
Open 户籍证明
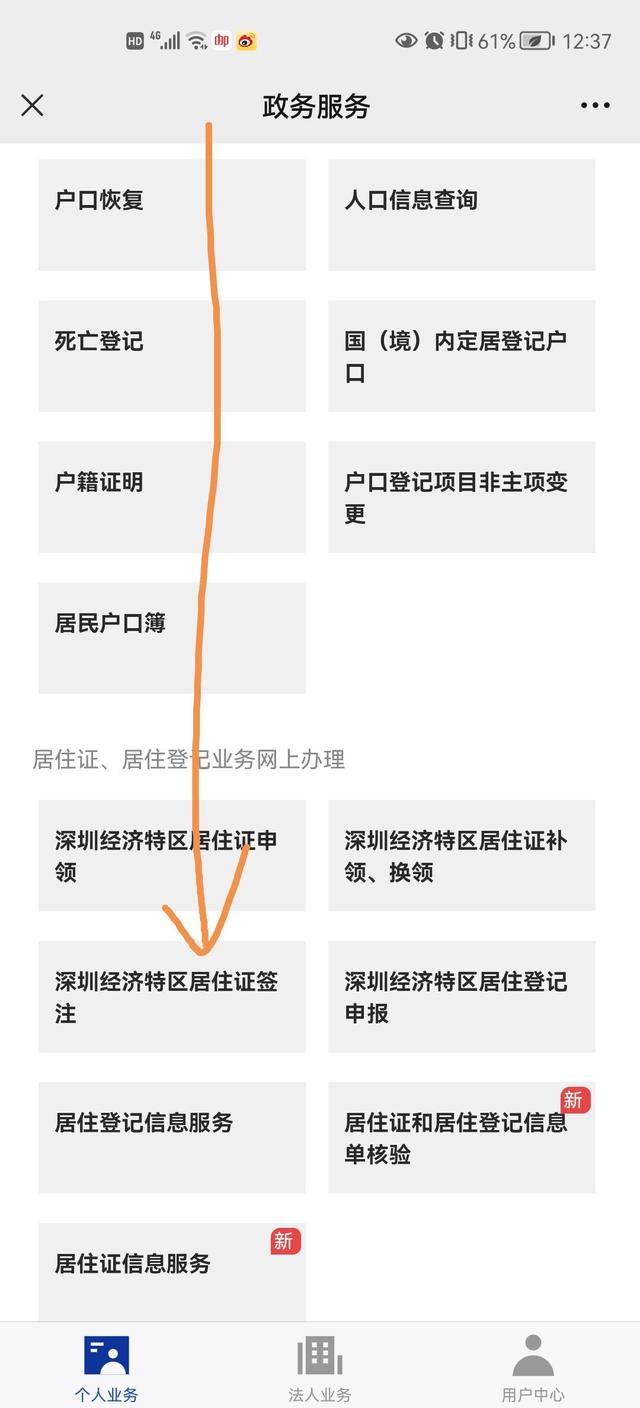pyautogui.click(x=172, y=496)
